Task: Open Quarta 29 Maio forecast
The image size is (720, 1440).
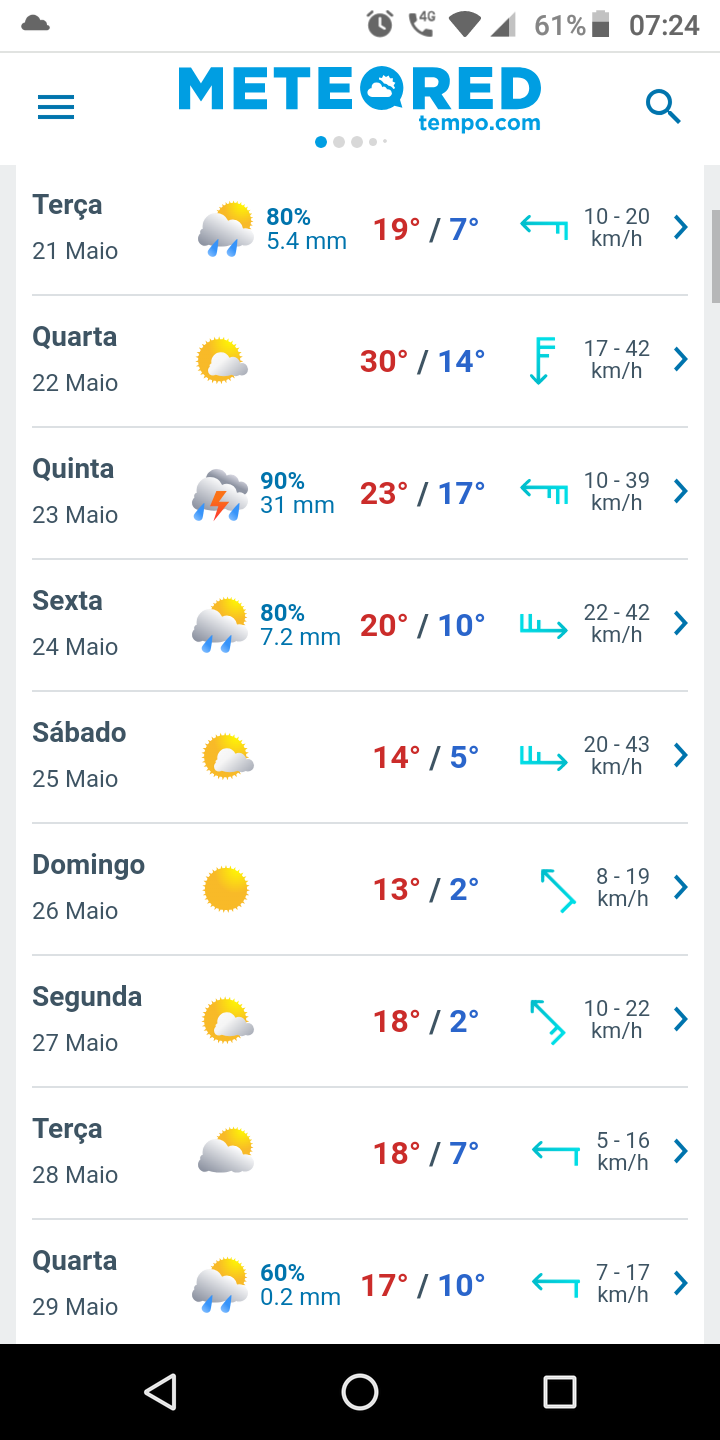Action: 360,1282
